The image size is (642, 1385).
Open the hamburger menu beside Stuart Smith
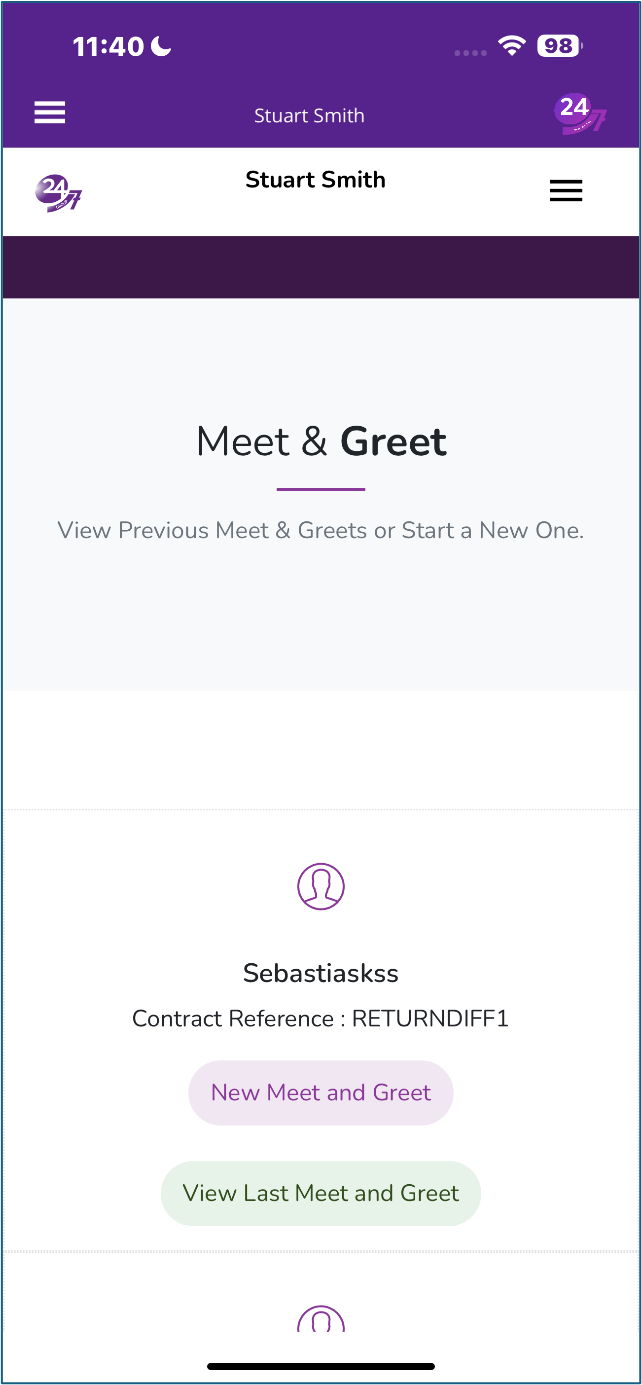click(565, 191)
